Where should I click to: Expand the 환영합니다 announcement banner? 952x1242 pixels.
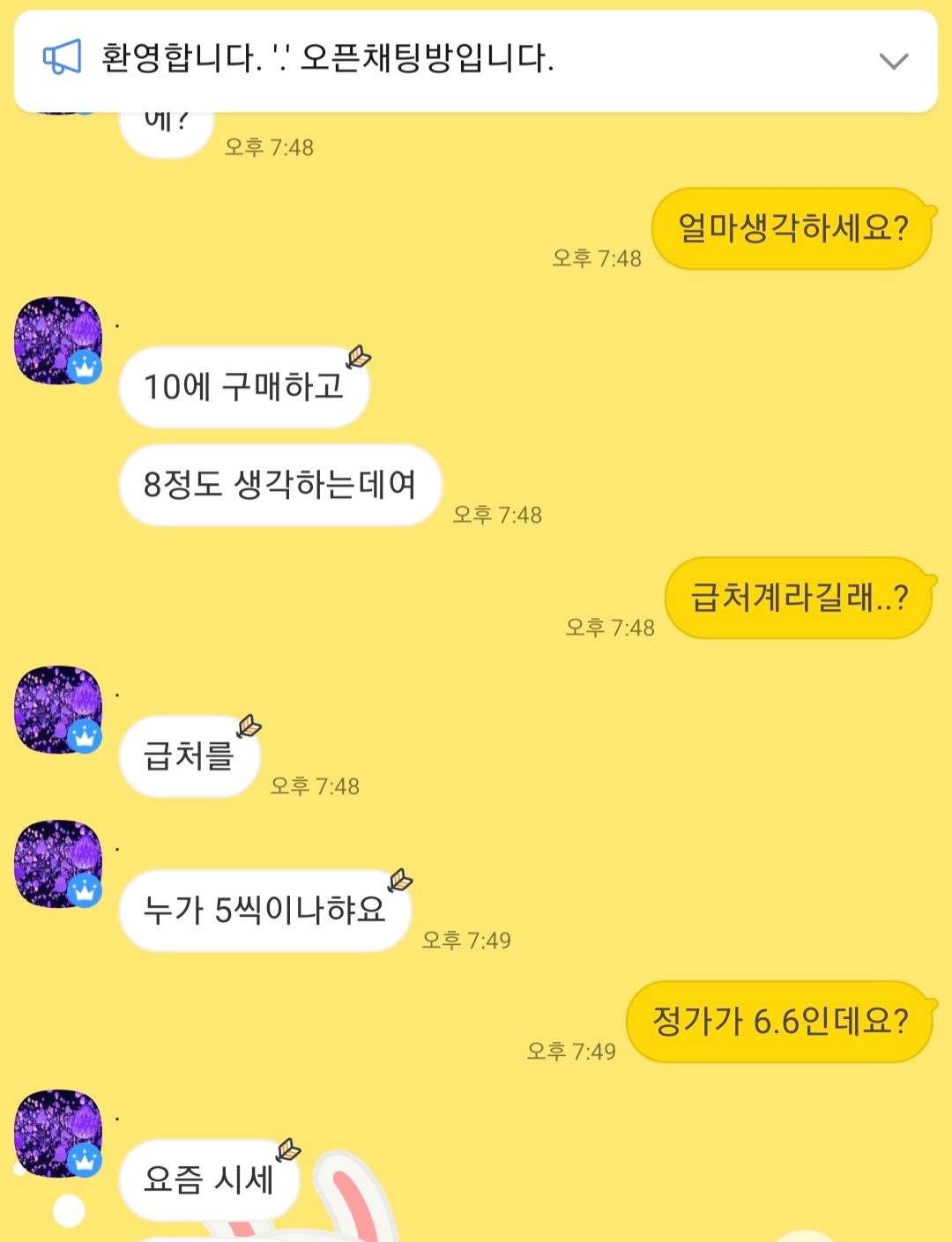pos(893,61)
